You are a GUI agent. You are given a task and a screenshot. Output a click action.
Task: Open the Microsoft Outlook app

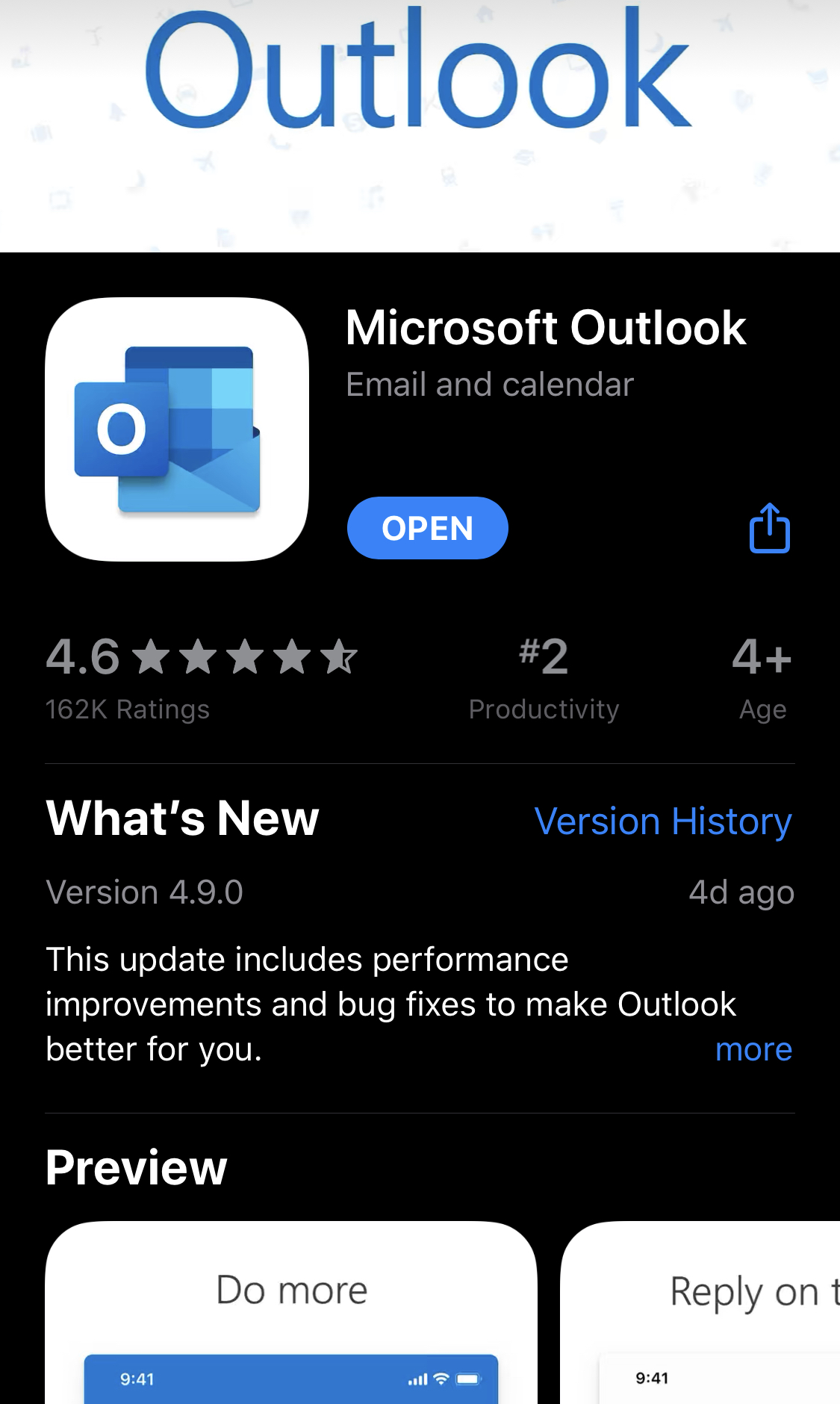coord(427,528)
